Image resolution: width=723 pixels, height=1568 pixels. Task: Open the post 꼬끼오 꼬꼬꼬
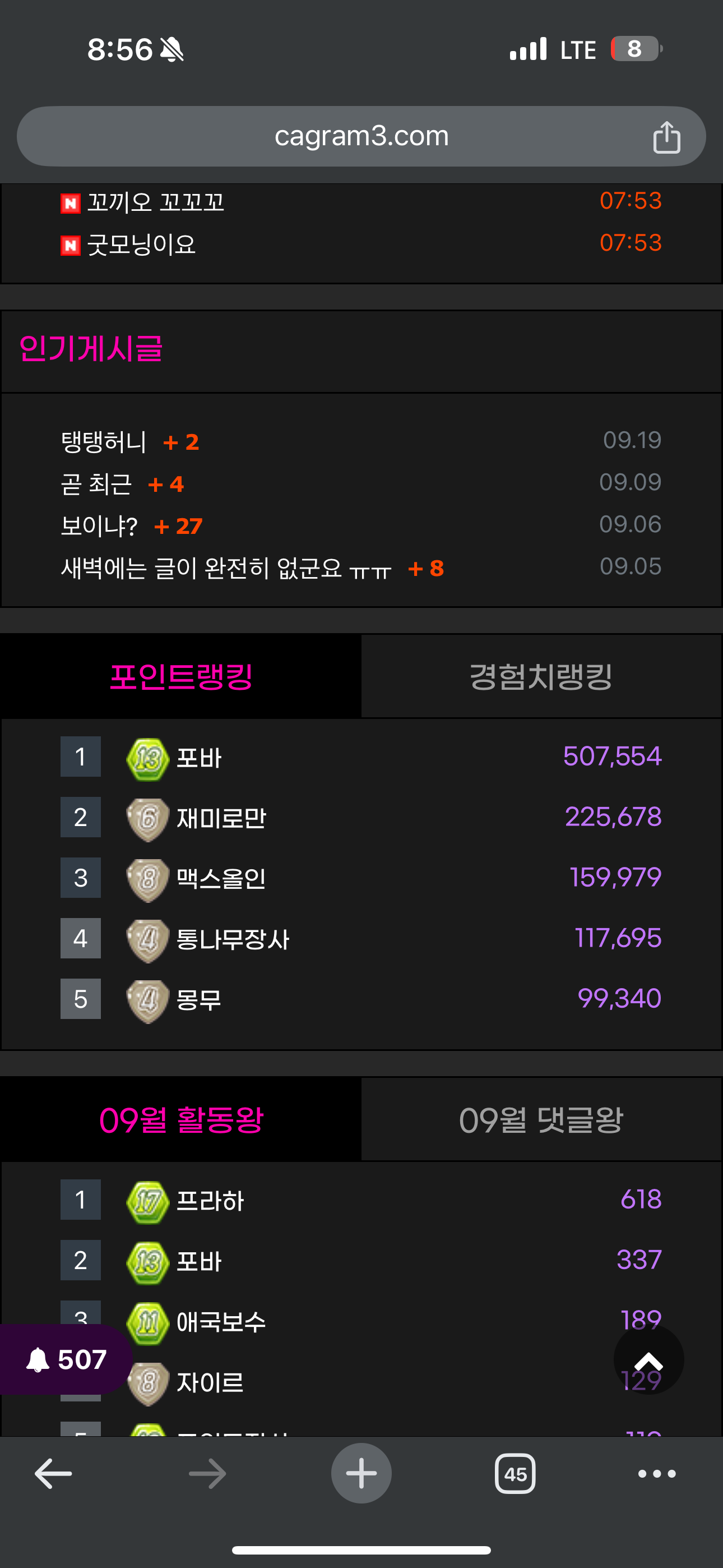(156, 202)
